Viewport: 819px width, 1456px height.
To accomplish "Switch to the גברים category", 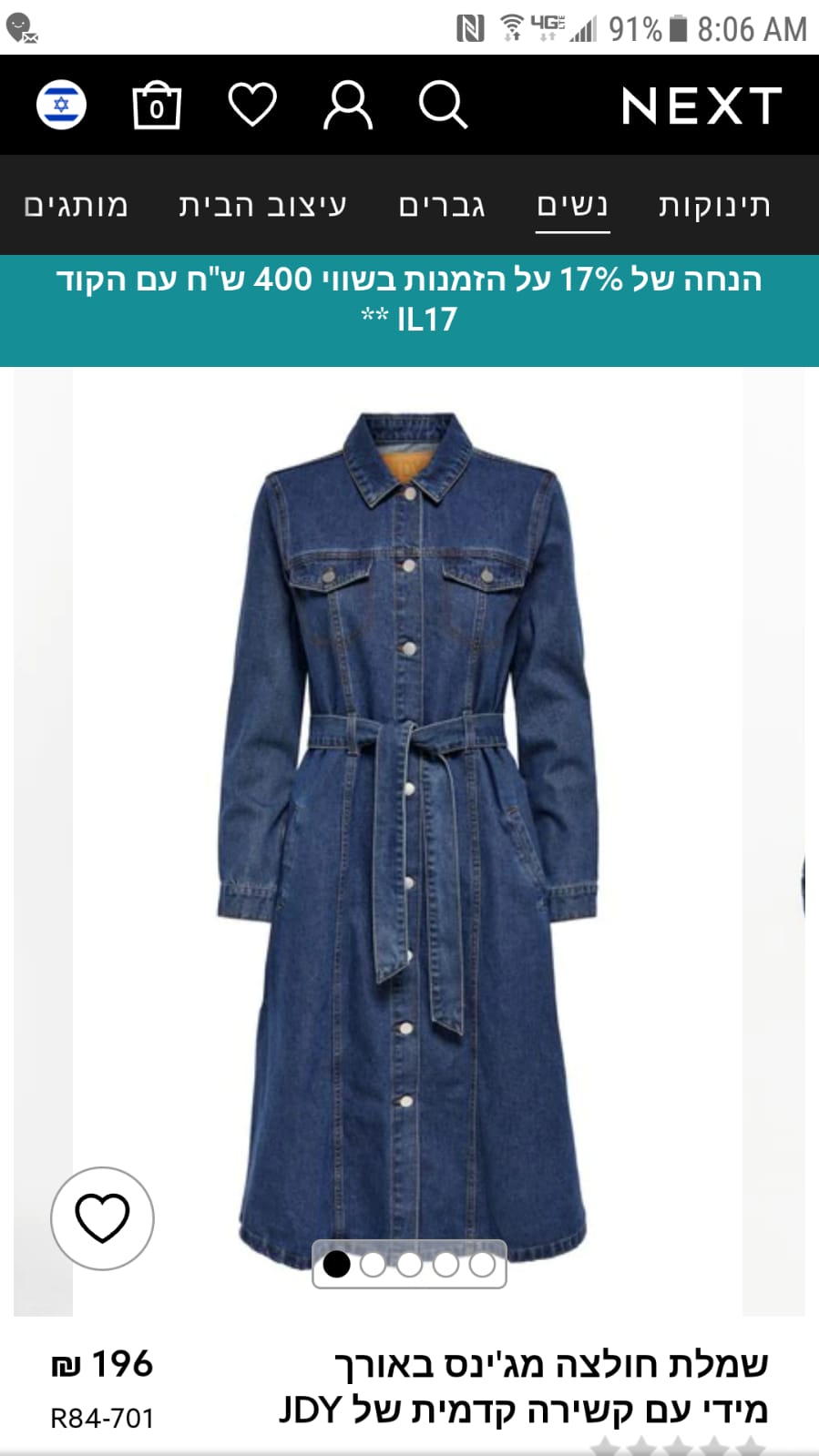I will pos(442,206).
